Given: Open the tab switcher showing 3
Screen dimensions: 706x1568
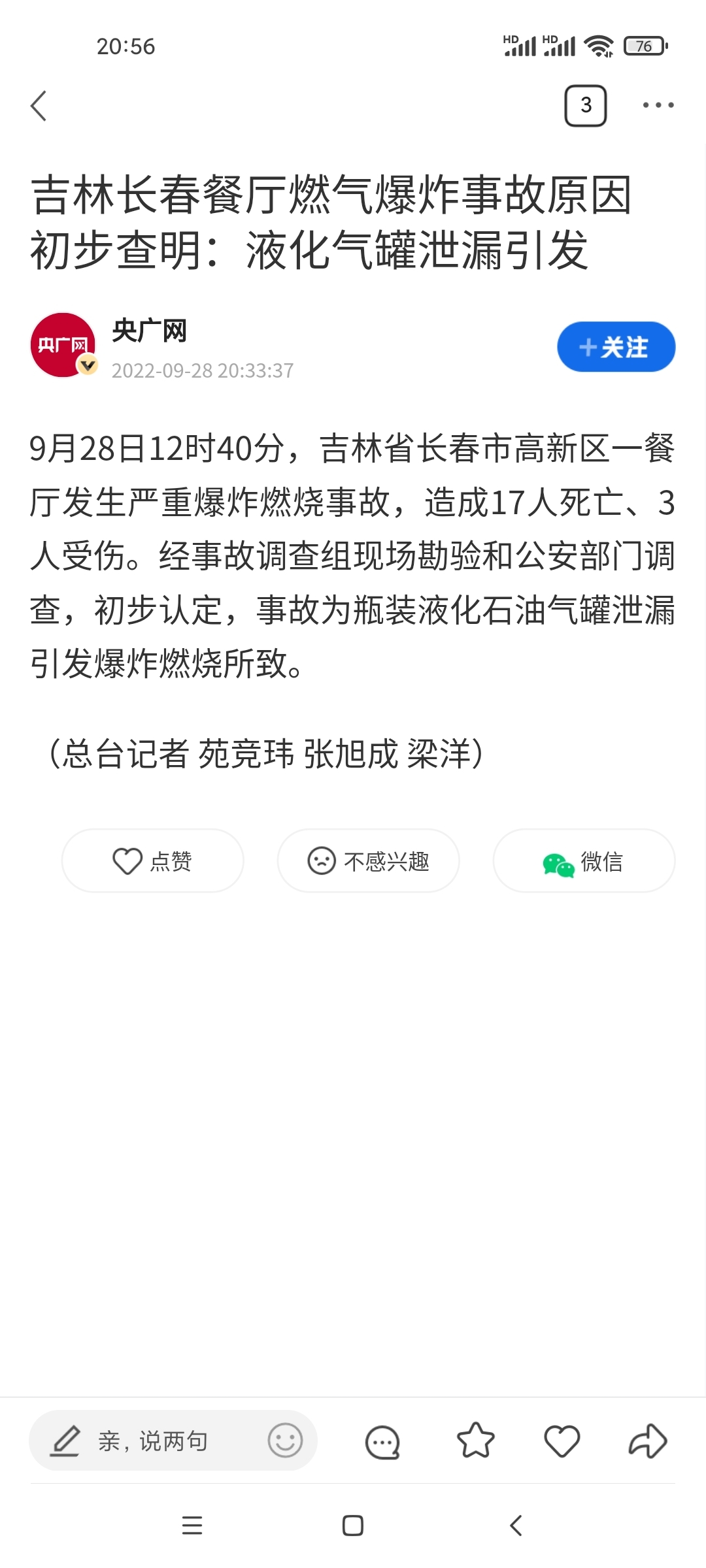Looking at the screenshot, I should (x=585, y=105).
